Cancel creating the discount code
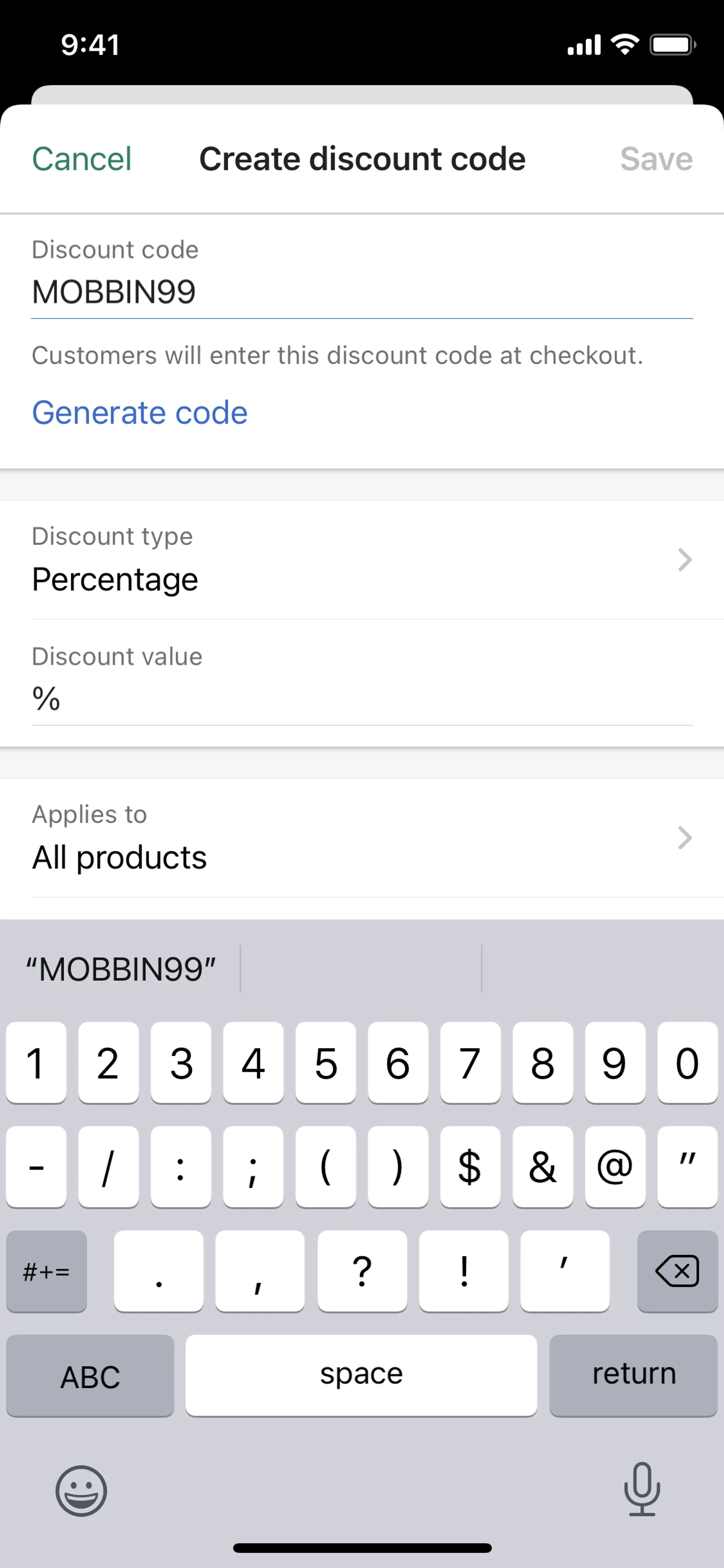 (x=81, y=159)
